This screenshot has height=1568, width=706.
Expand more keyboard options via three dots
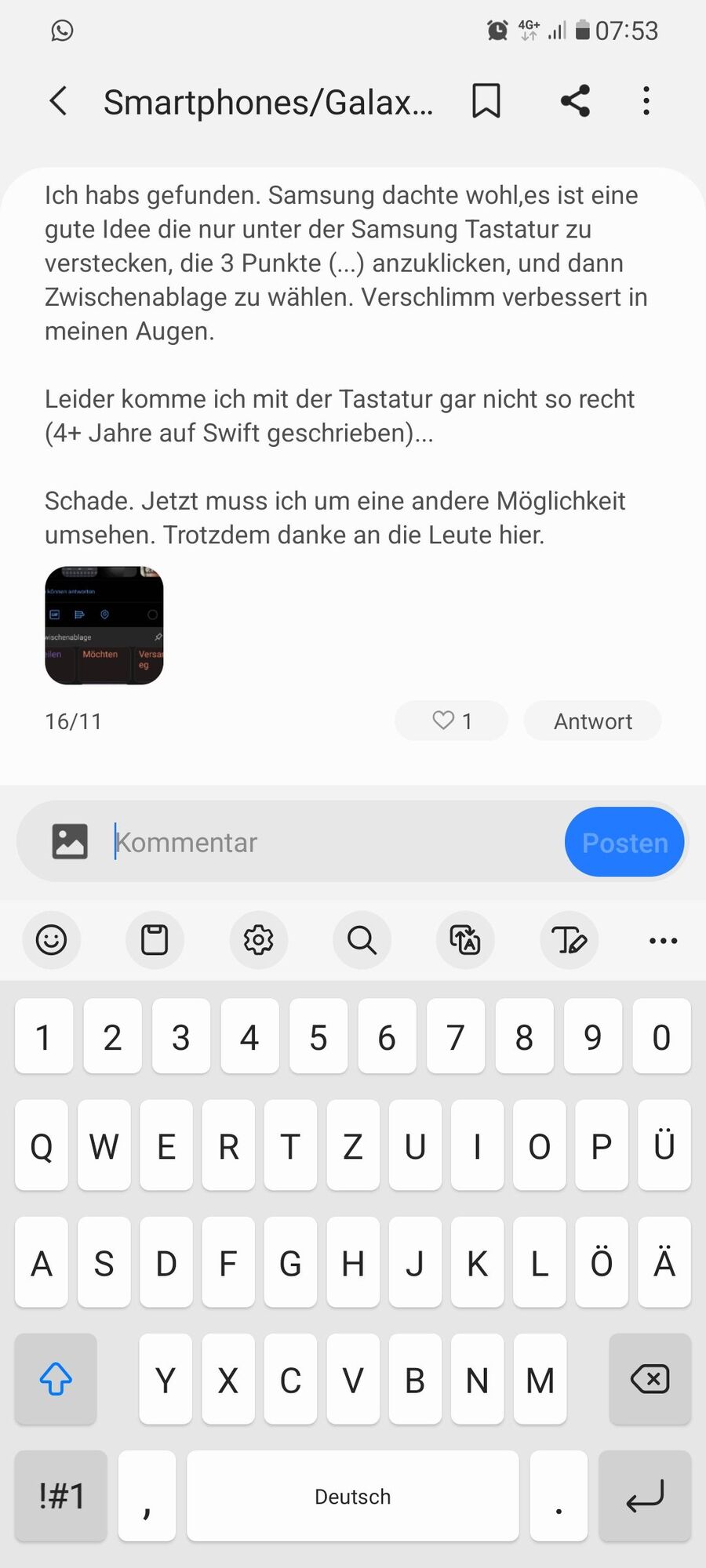[663, 941]
